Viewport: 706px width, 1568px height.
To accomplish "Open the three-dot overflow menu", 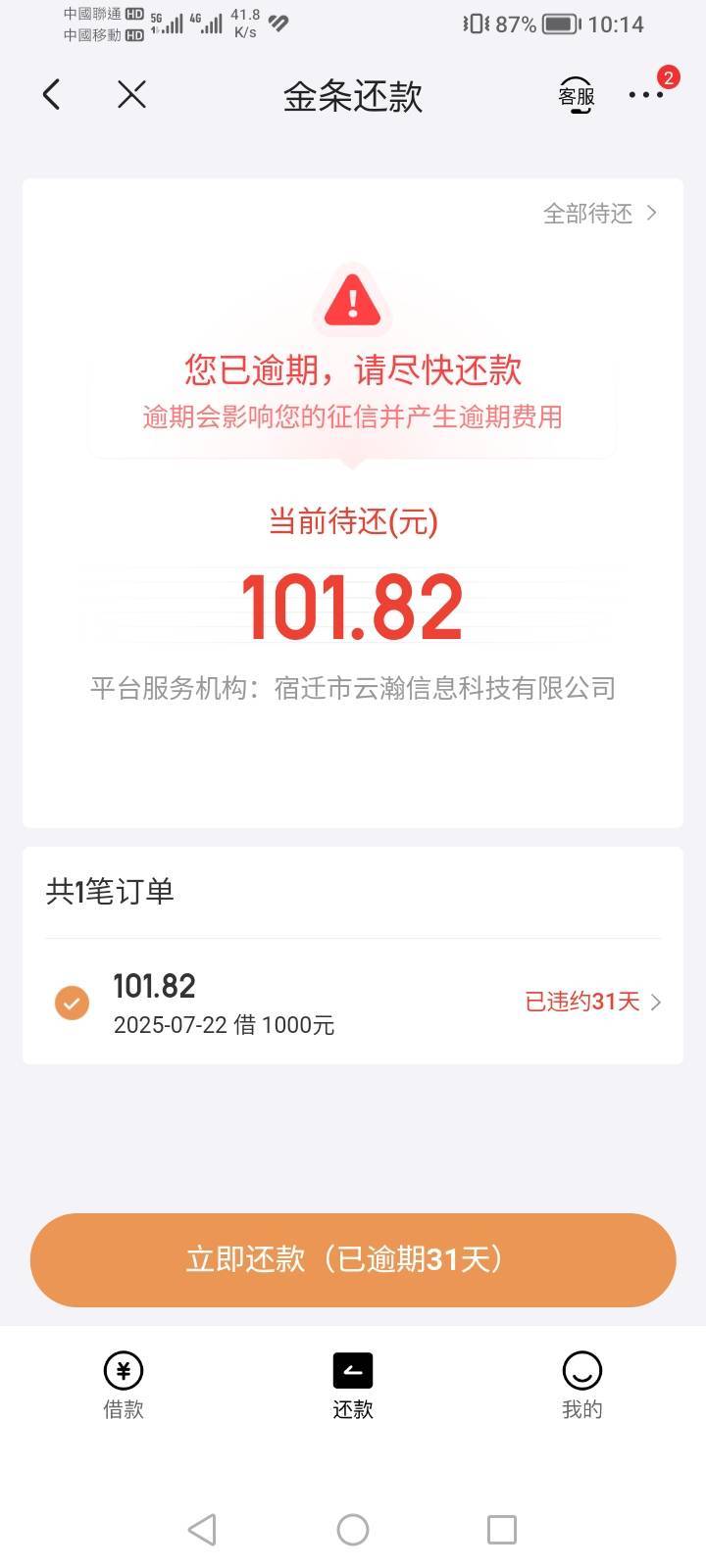I will click(x=646, y=95).
